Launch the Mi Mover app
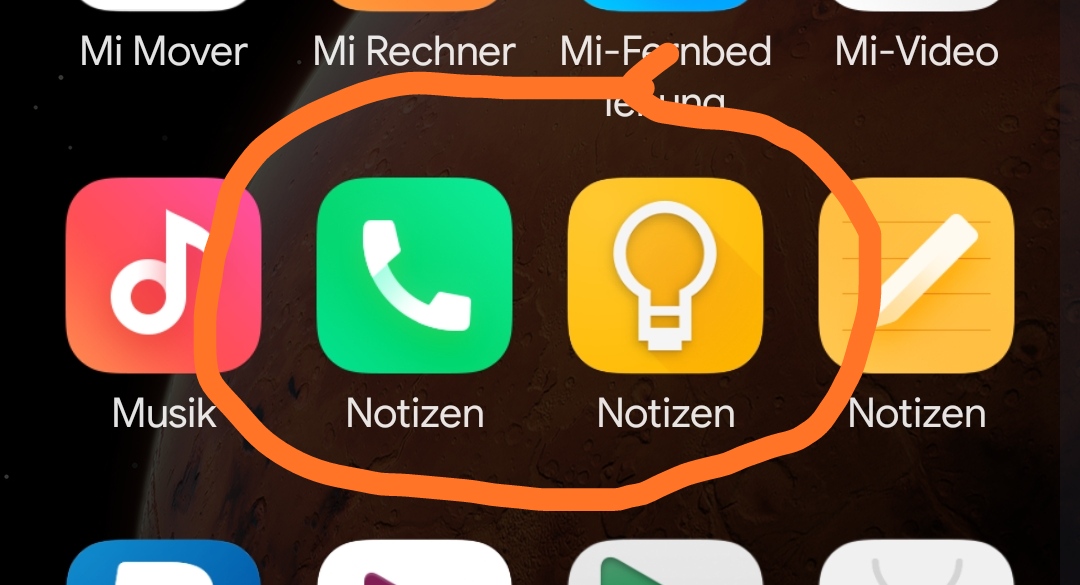This screenshot has height=585, width=1080. coord(163,50)
